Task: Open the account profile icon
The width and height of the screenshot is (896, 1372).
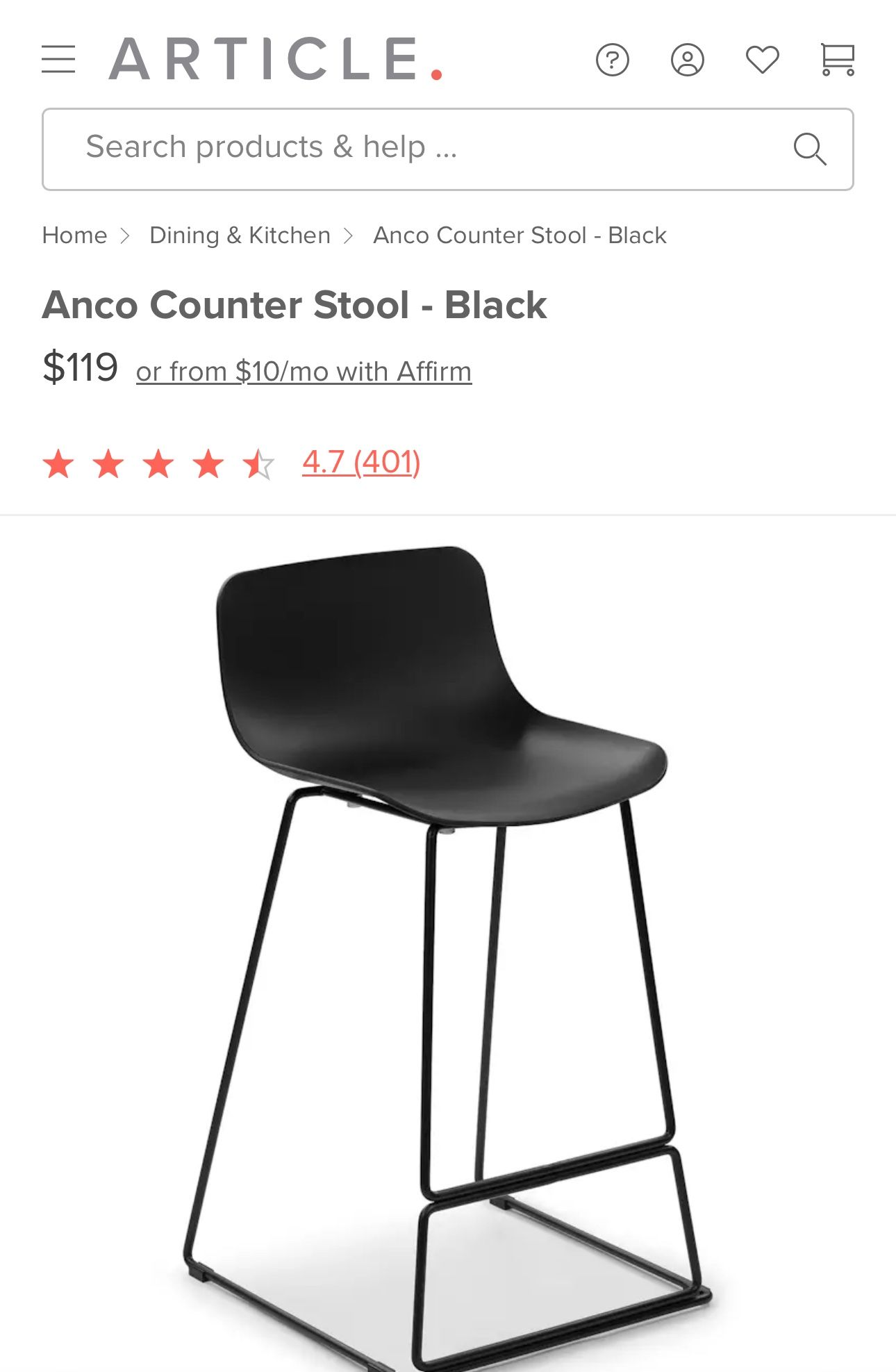Action: point(687,60)
